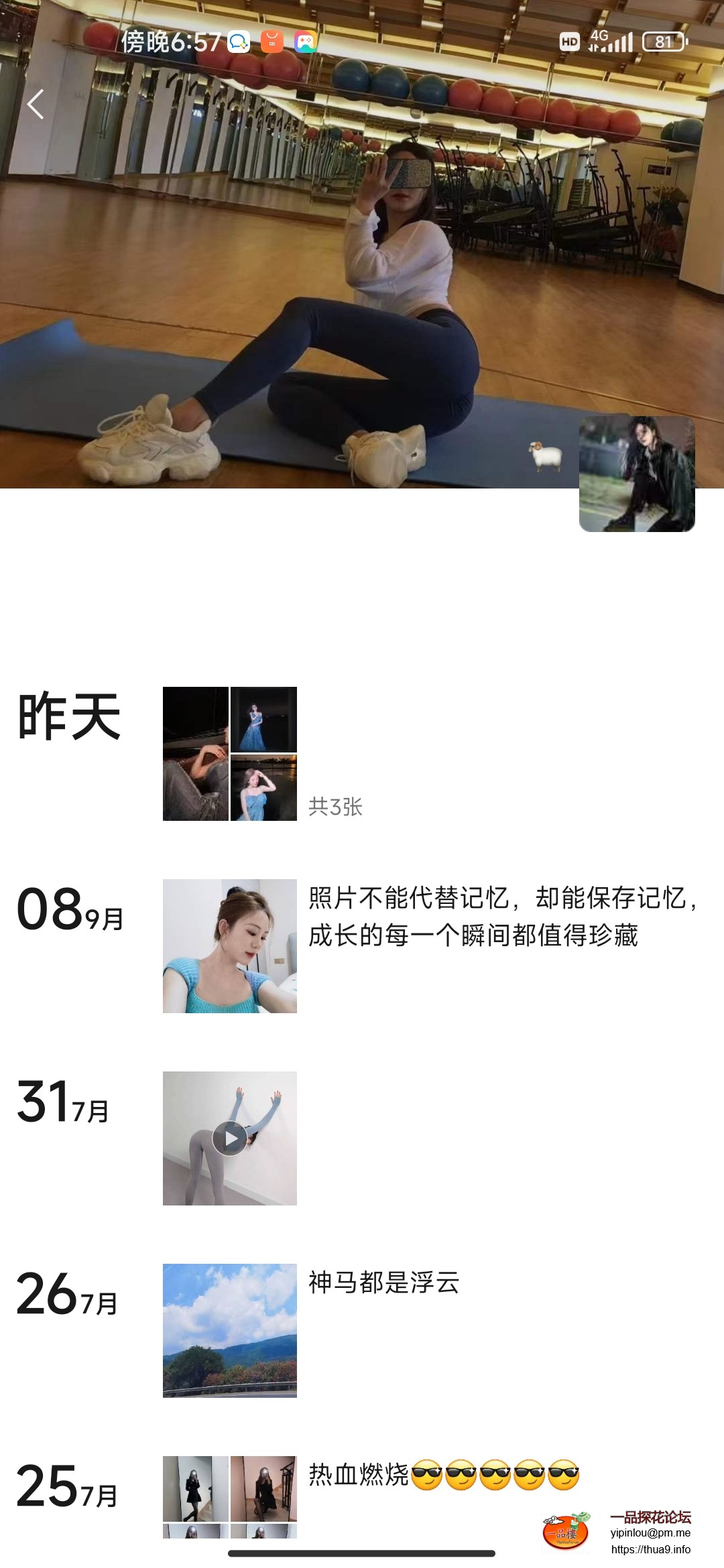Tap the HD voice indicator in status bar
Image resolution: width=724 pixels, height=1568 pixels.
pos(569,42)
